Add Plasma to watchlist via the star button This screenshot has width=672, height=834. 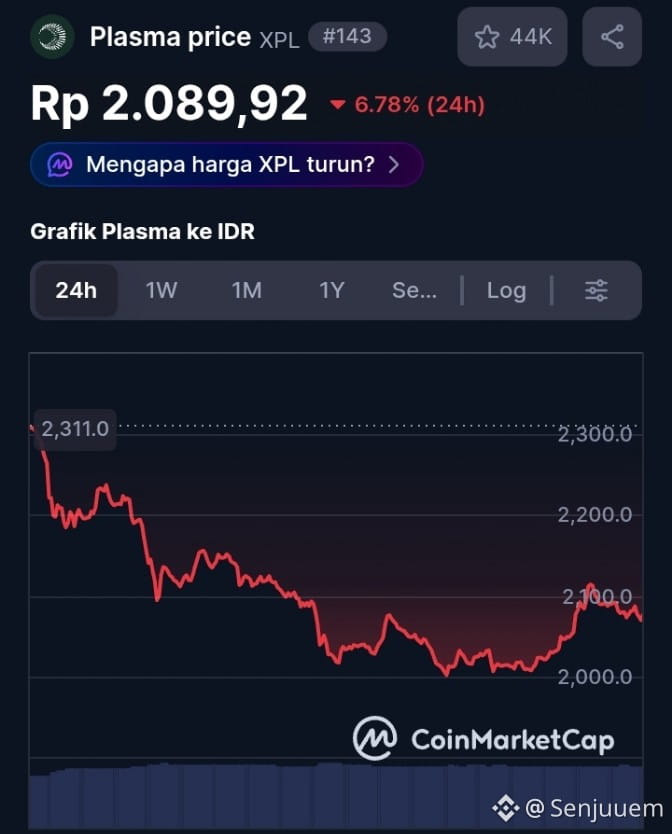click(x=512, y=37)
